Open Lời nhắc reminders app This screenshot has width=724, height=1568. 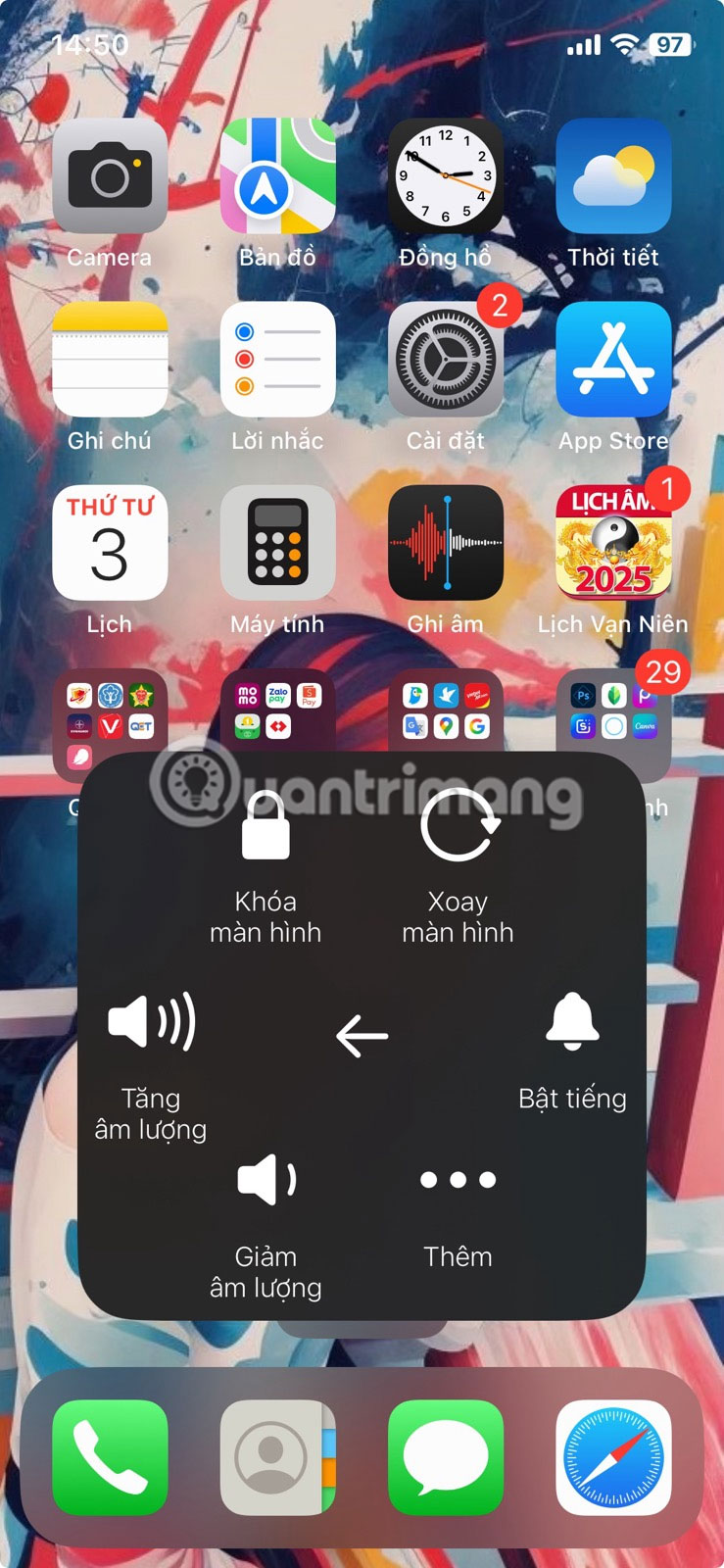click(x=277, y=360)
